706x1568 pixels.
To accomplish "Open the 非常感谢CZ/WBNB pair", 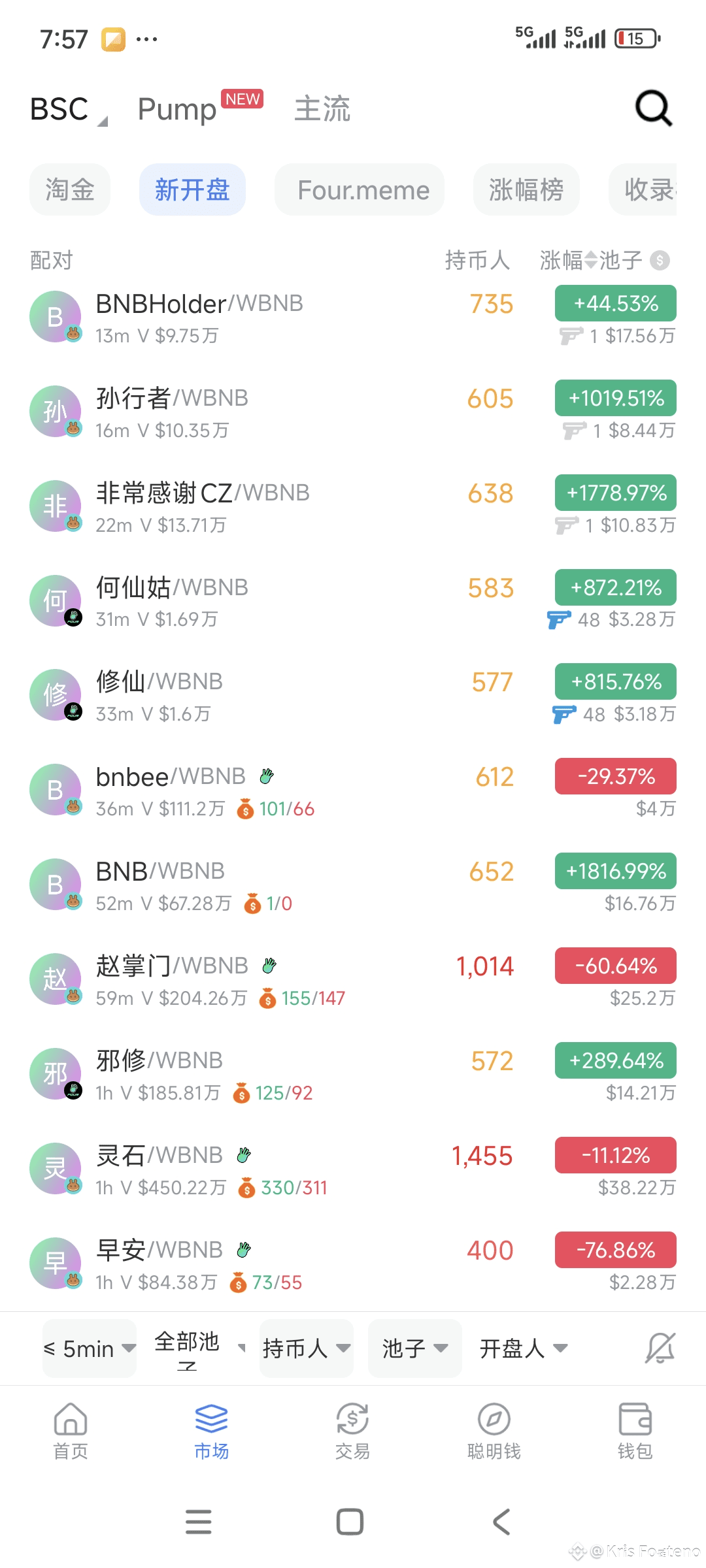I will click(203, 493).
